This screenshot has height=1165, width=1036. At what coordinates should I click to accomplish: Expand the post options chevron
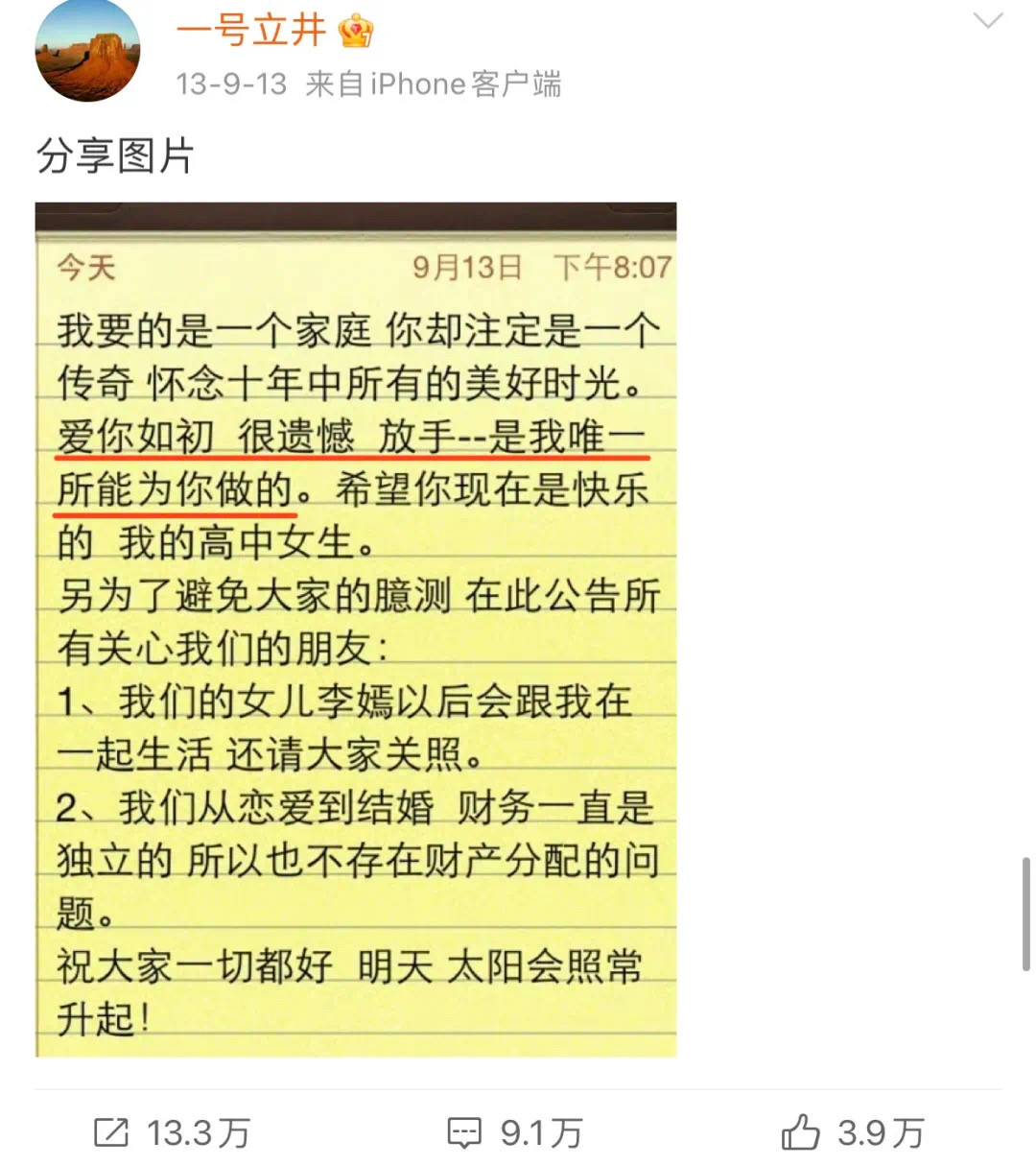(987, 21)
